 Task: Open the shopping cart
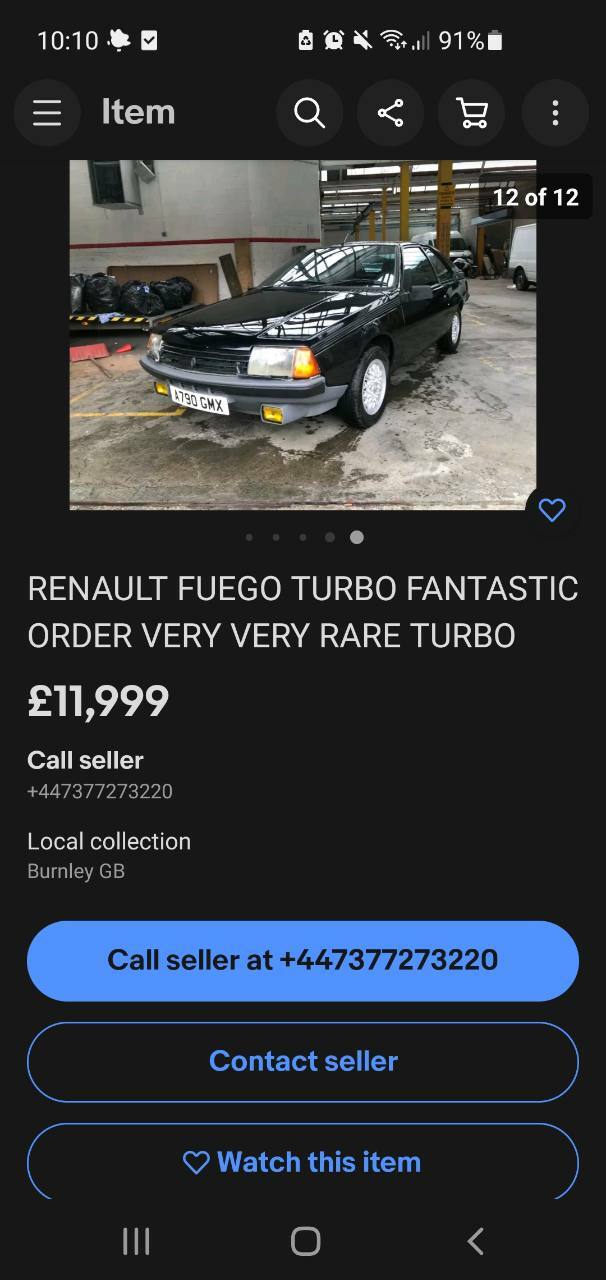tap(472, 112)
